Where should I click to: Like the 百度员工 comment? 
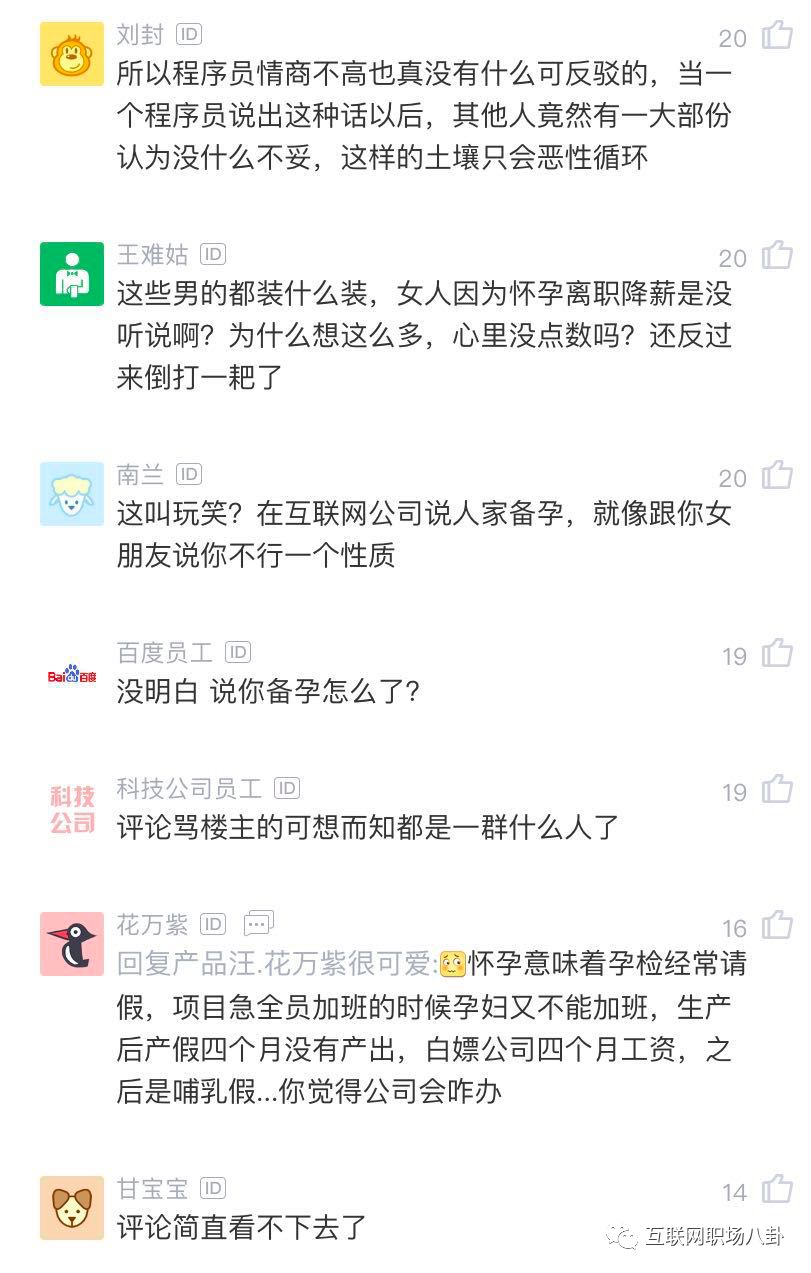point(777,654)
